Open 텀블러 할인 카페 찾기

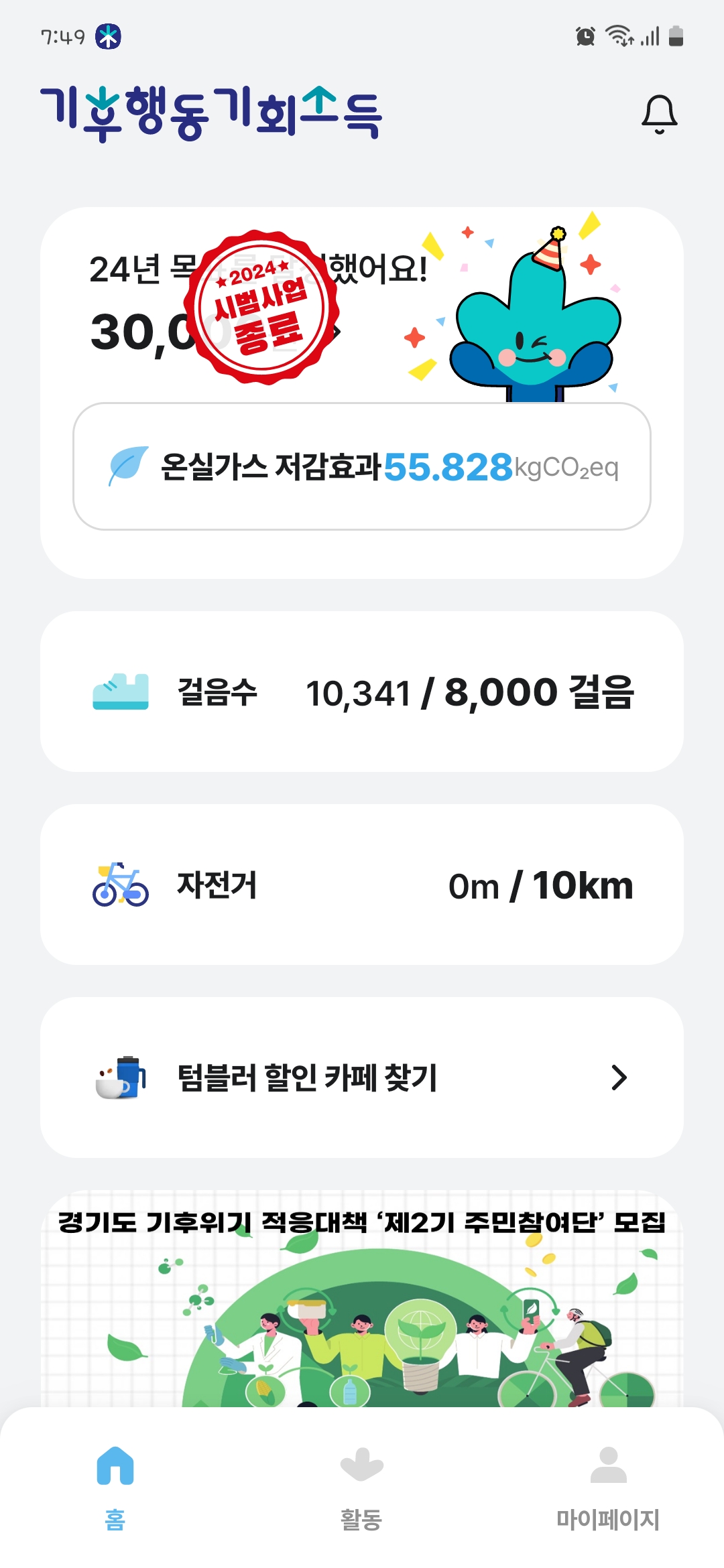pyautogui.click(x=362, y=1077)
